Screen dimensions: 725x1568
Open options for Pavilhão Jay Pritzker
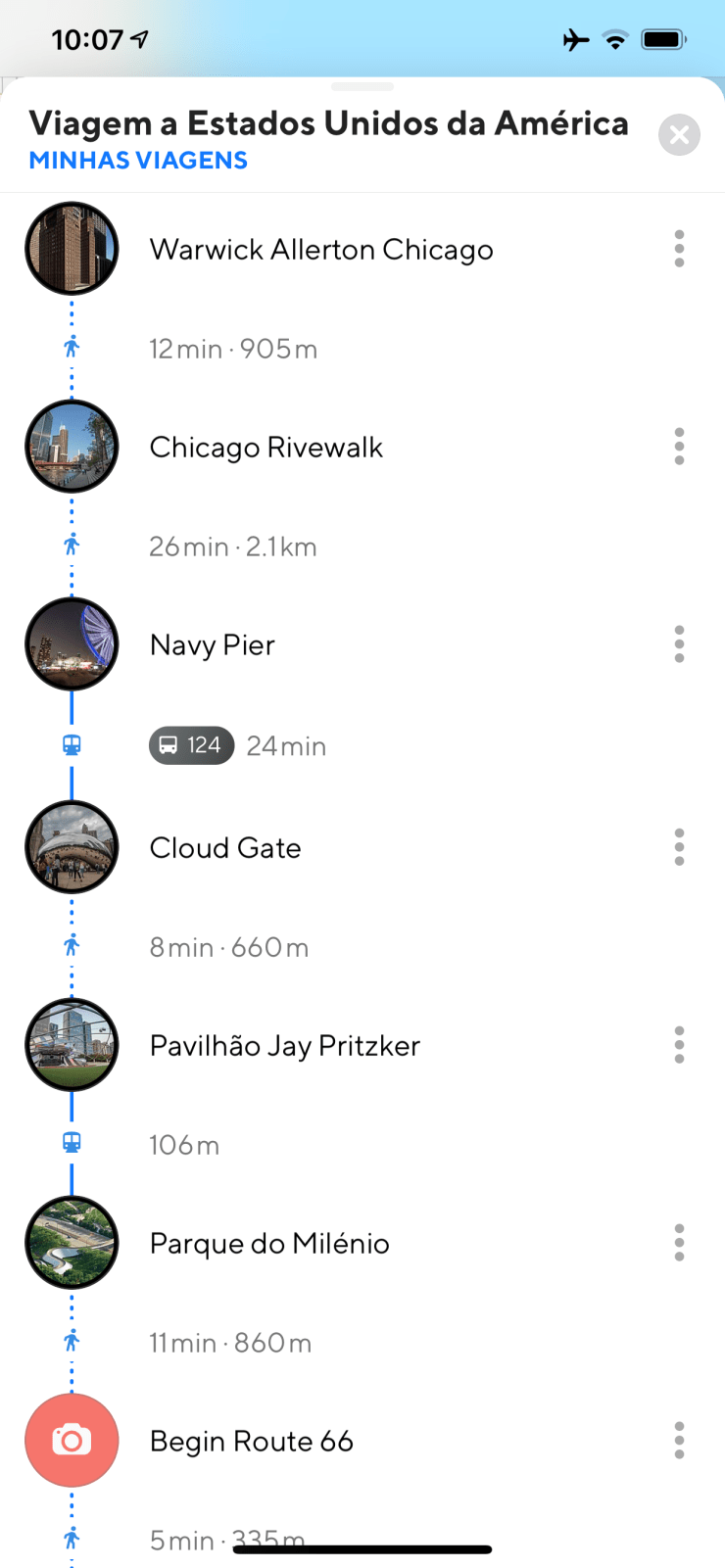tap(679, 1046)
